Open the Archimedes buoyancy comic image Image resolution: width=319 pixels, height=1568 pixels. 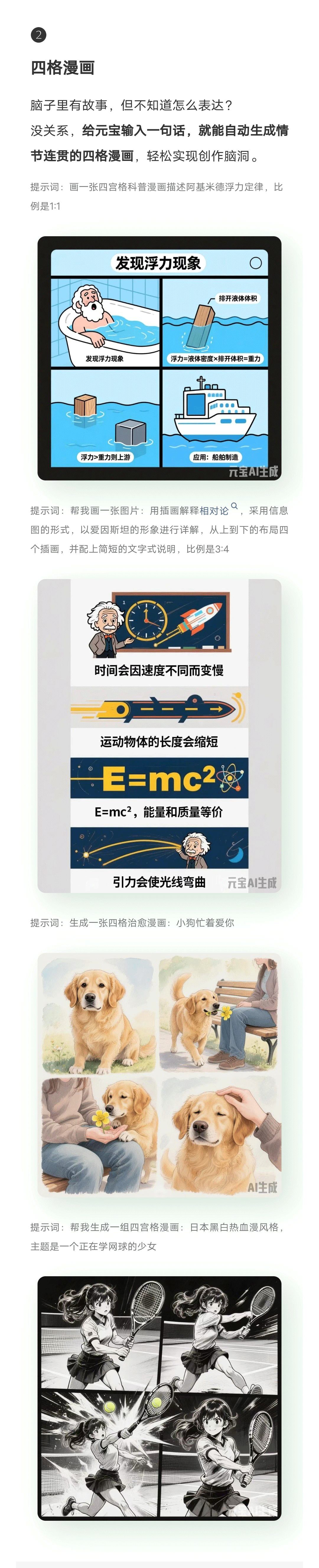coord(159,358)
